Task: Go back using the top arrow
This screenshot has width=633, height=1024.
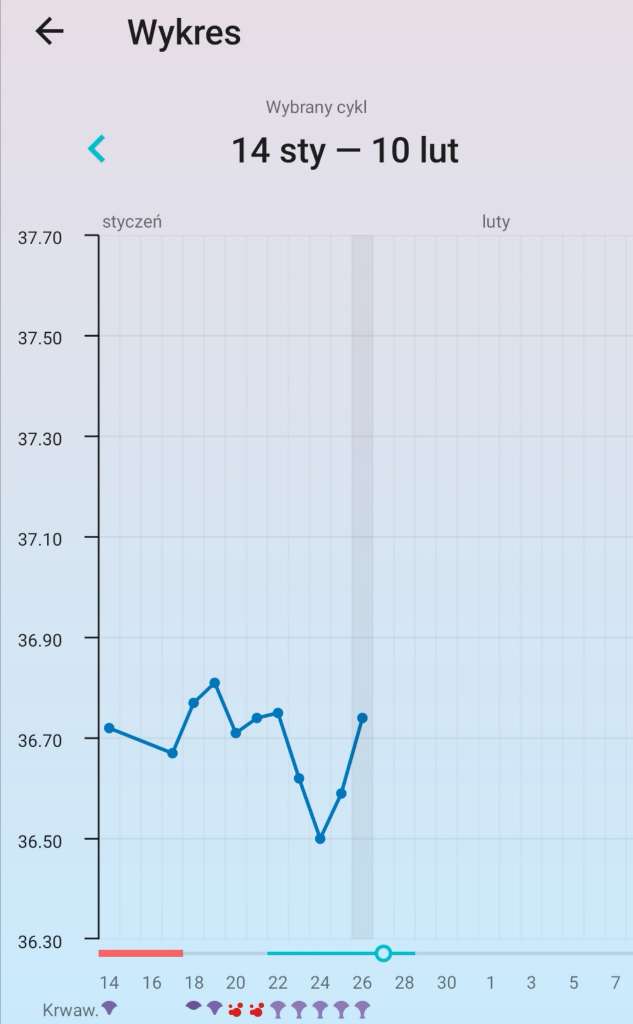Action: tap(49, 32)
